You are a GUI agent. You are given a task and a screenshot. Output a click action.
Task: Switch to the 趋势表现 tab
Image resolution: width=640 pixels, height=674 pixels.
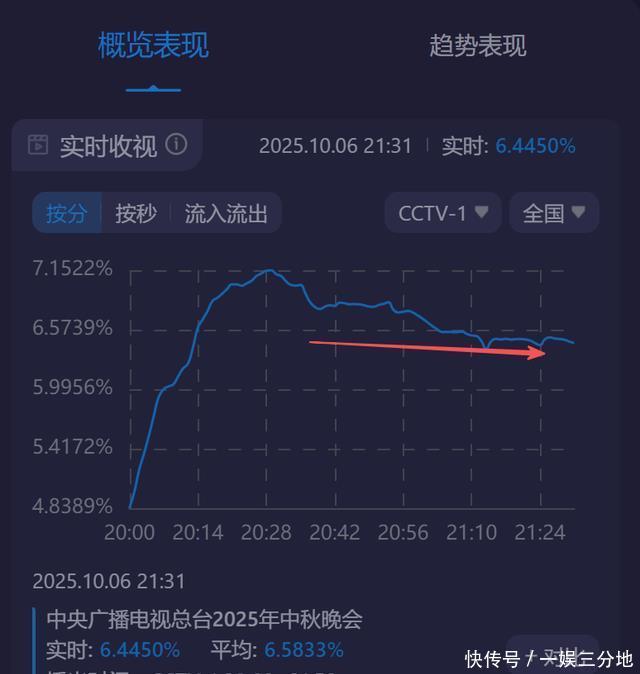[477, 46]
